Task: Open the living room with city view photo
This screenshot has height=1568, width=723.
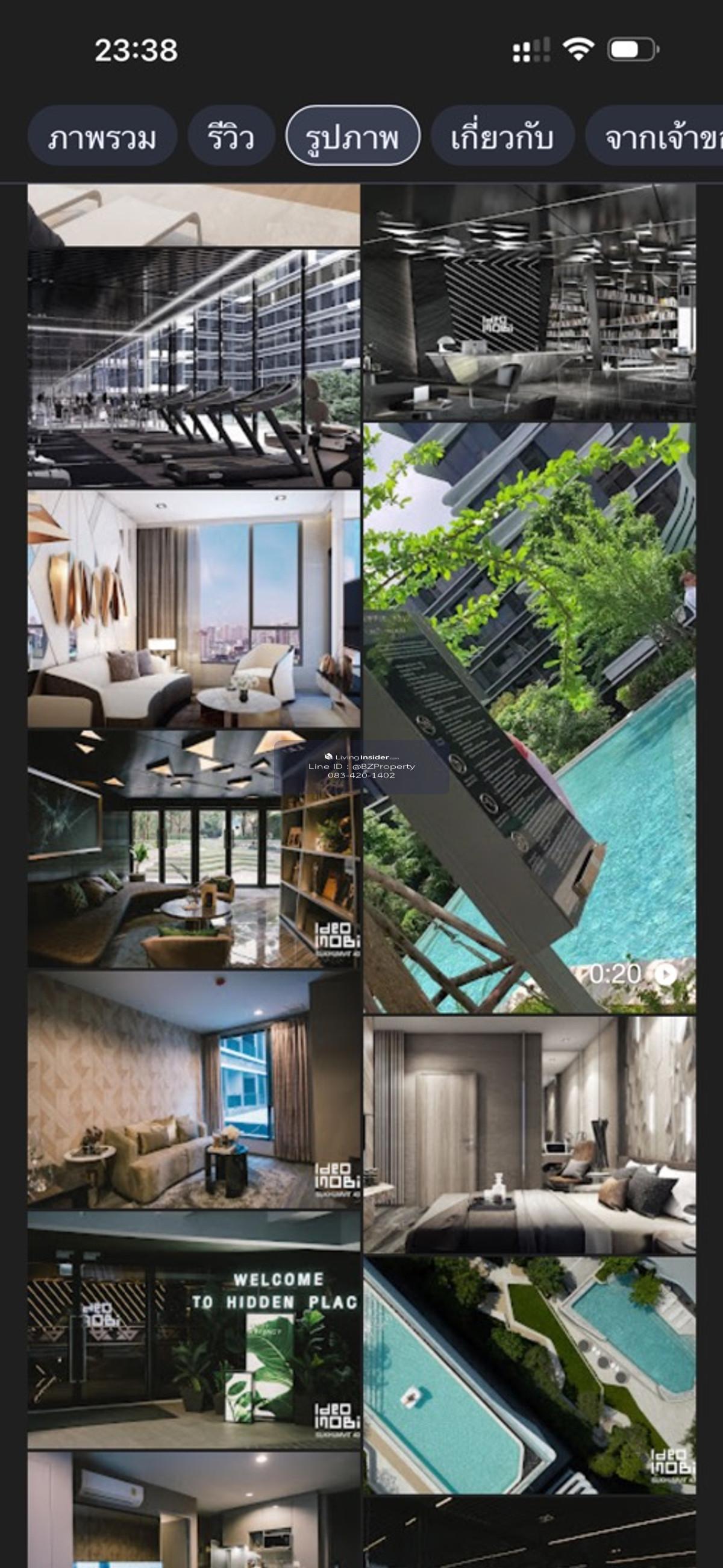Action: (193, 609)
